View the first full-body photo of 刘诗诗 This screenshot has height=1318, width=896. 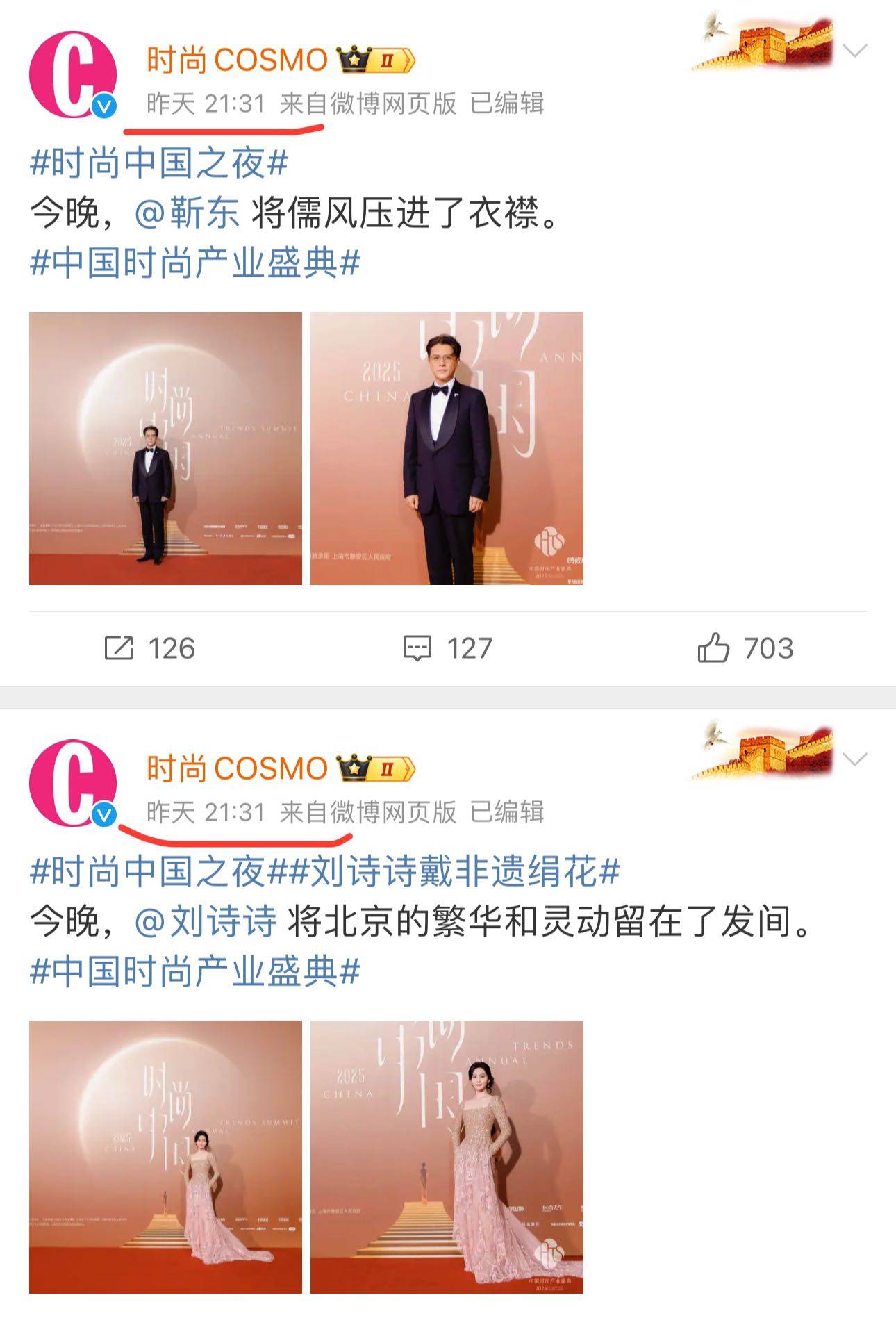pyautogui.click(x=165, y=1157)
